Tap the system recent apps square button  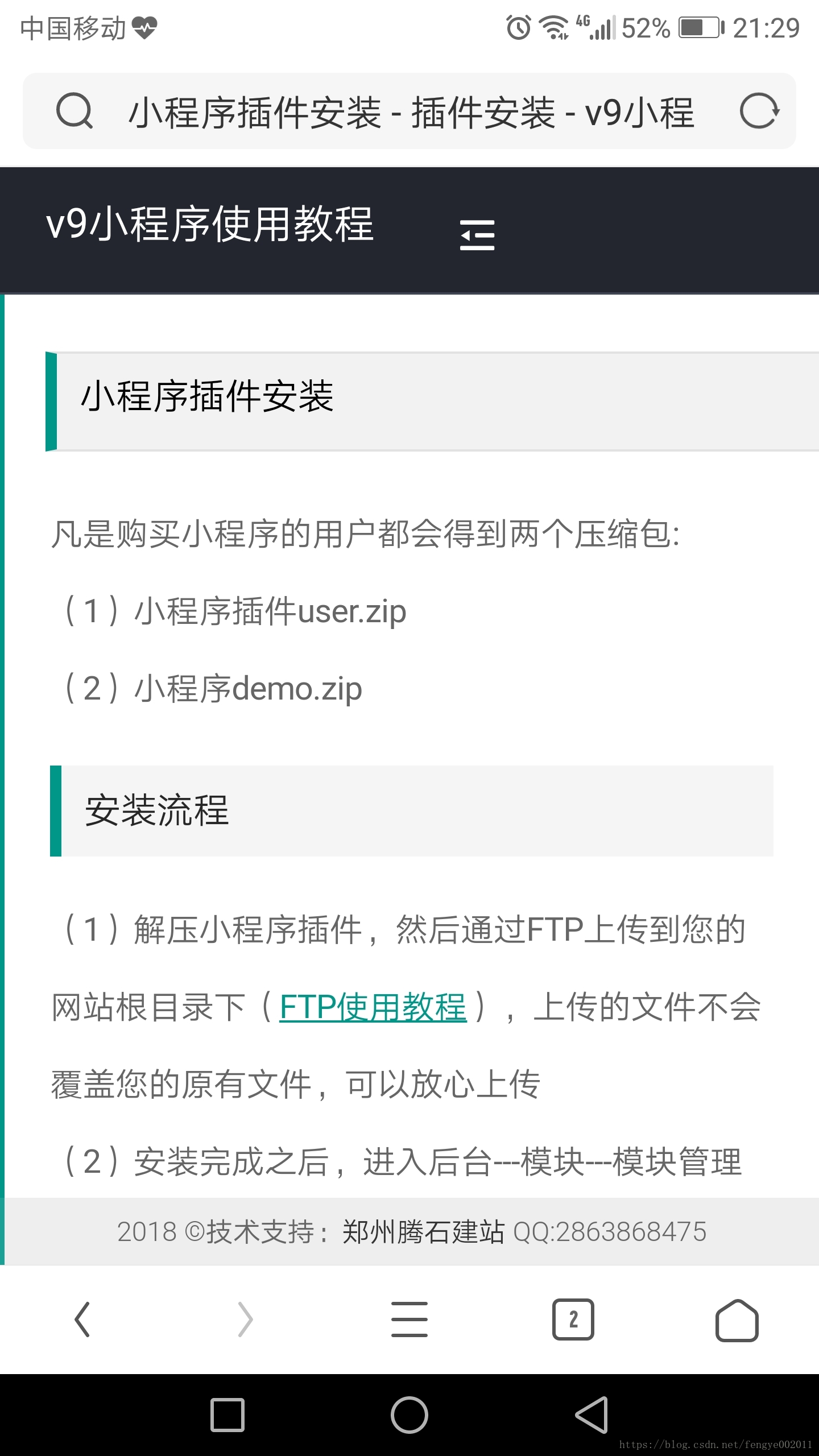pyautogui.click(x=227, y=1414)
